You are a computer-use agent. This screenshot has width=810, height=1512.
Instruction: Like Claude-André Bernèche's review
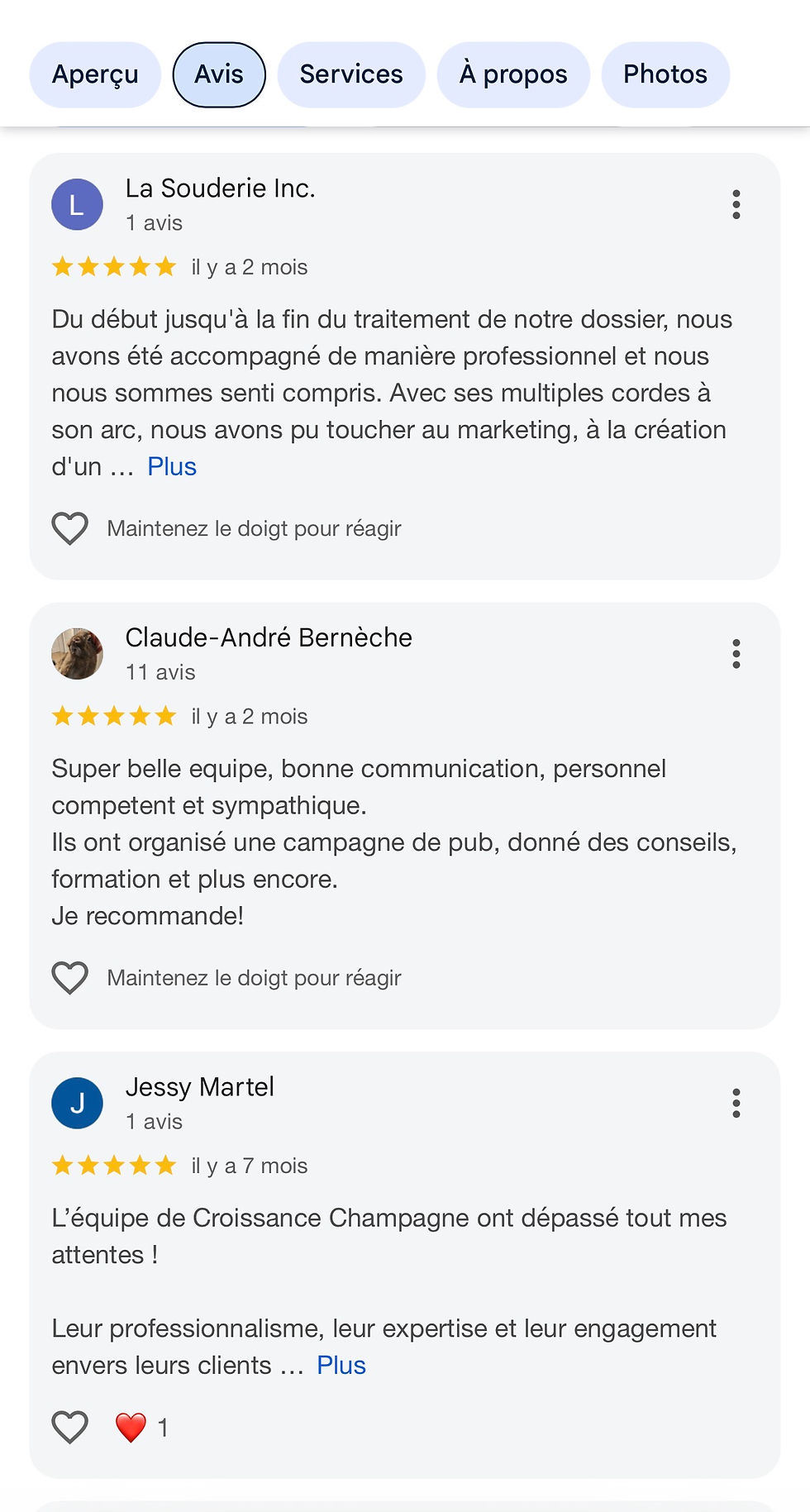(70, 978)
